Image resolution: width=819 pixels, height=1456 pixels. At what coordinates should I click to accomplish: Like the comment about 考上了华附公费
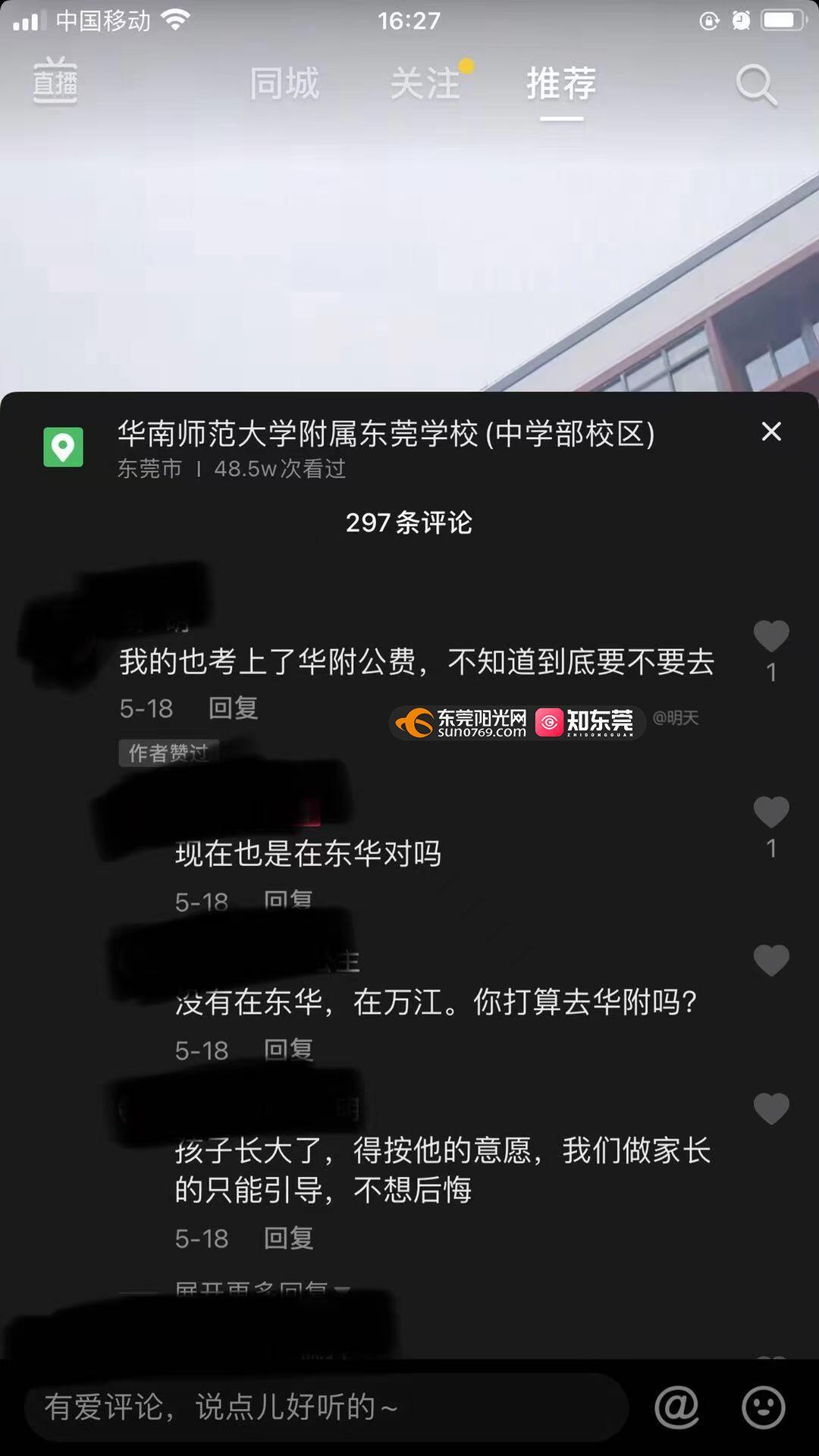coord(771,636)
